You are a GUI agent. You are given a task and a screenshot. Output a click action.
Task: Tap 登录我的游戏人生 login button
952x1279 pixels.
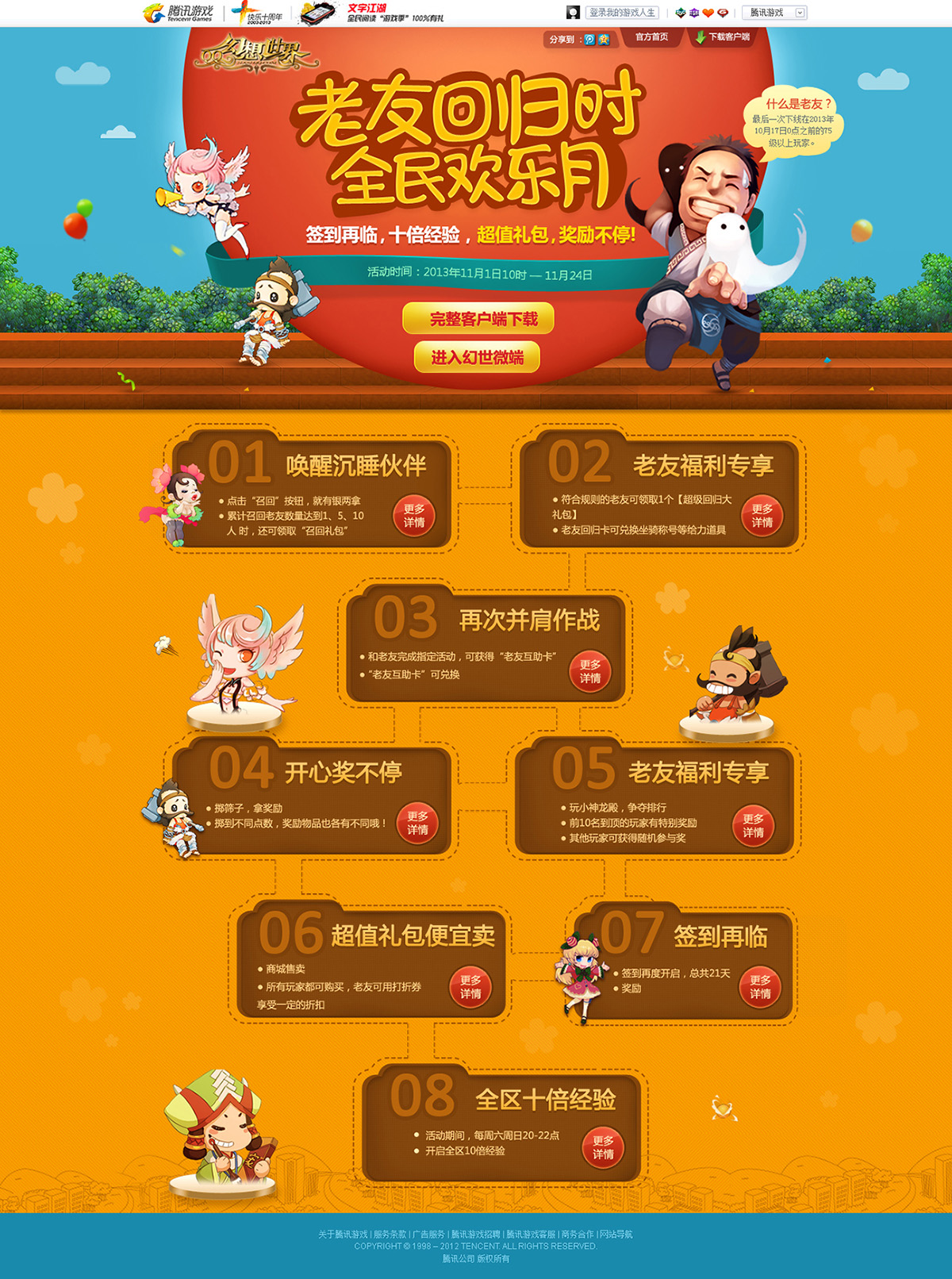[x=622, y=13]
